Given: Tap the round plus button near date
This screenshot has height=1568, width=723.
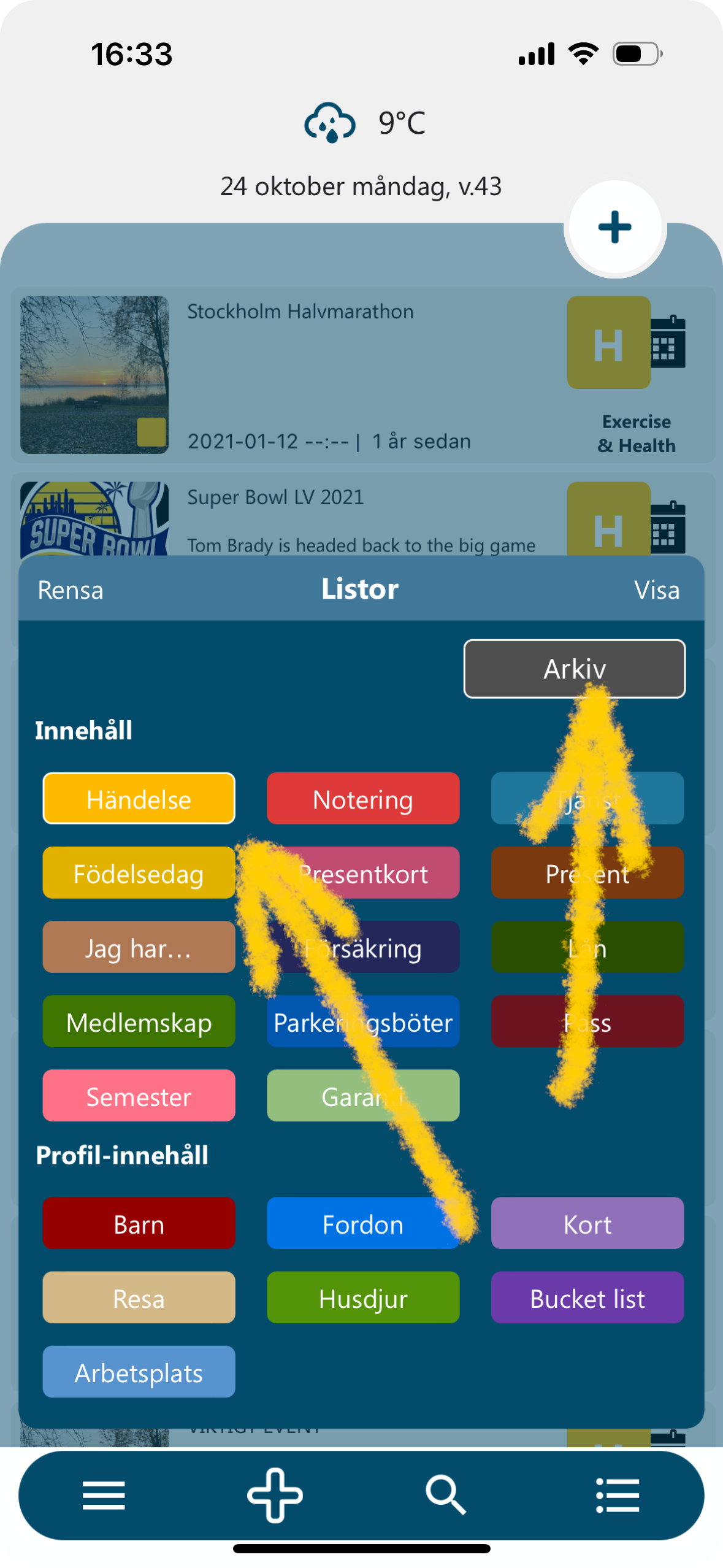Looking at the screenshot, I should pos(614,227).
